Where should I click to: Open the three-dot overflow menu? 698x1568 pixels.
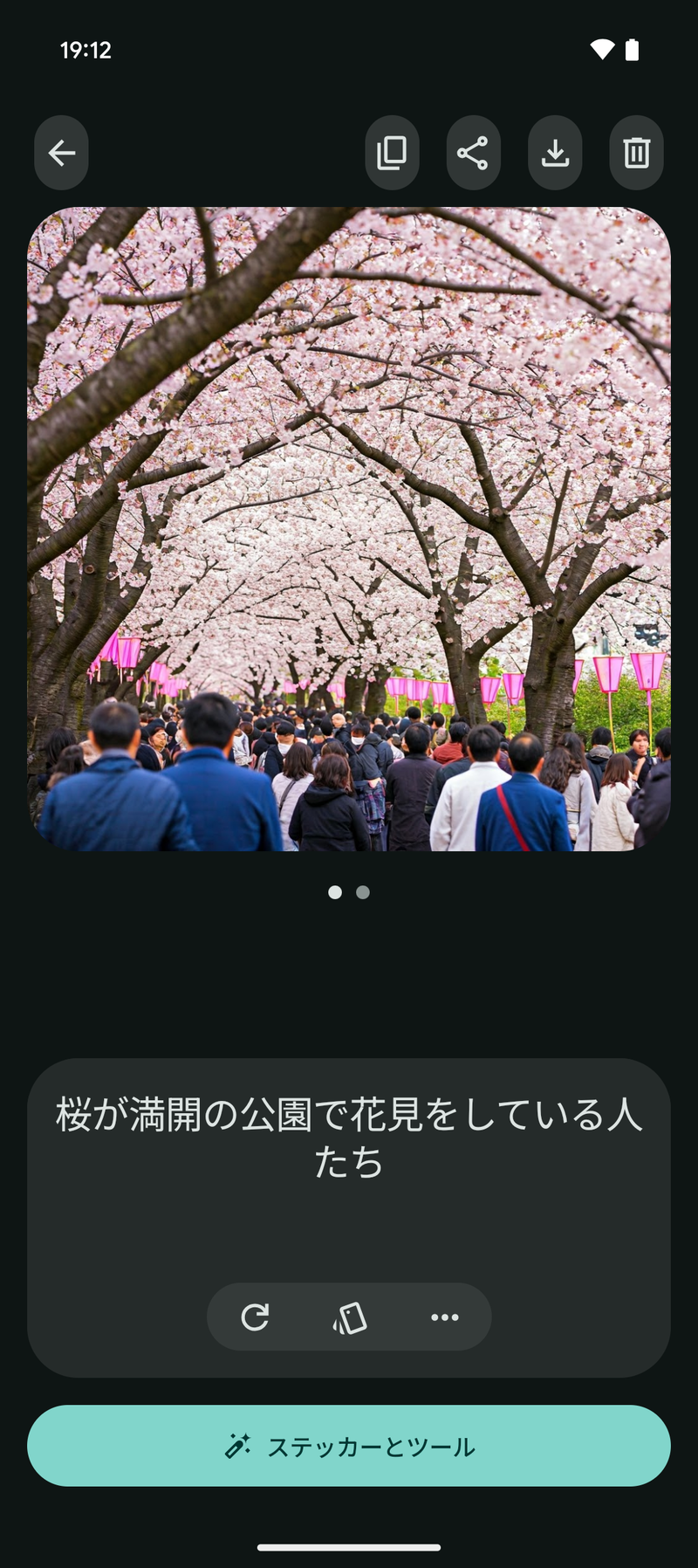(445, 1317)
